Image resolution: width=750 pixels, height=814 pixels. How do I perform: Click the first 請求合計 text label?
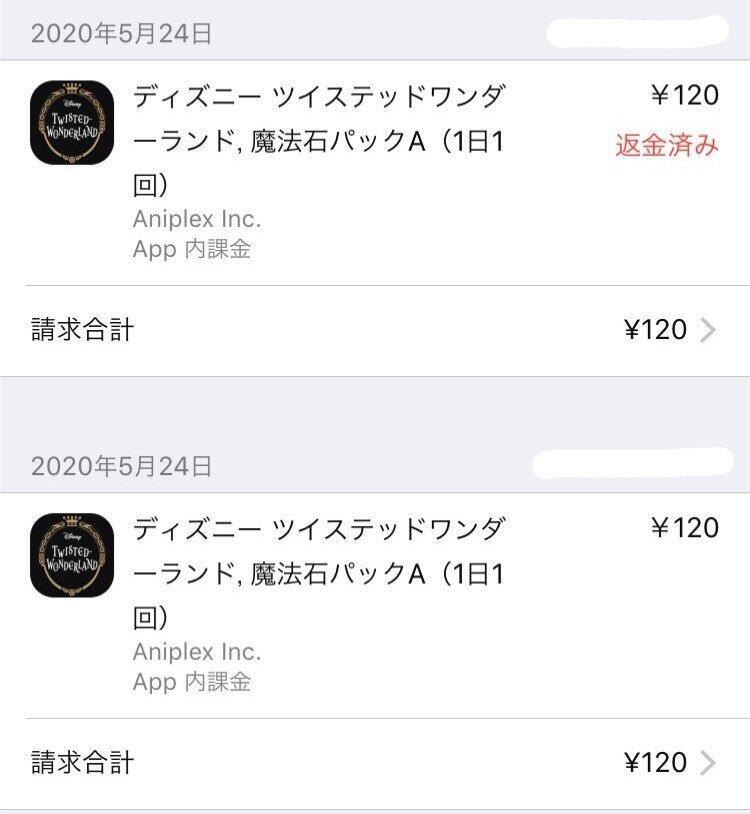pyautogui.click(x=80, y=326)
